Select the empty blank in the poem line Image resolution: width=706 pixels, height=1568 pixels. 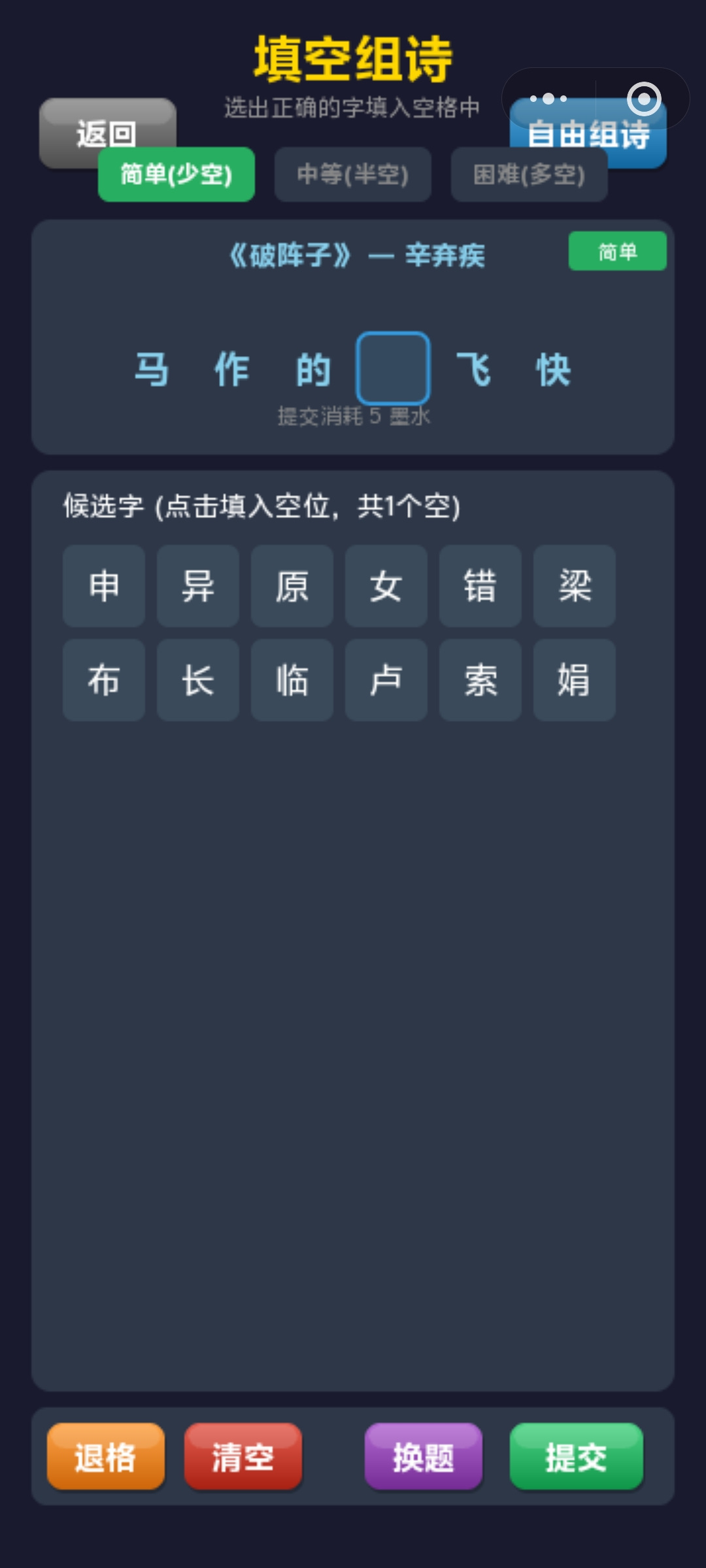coord(393,368)
